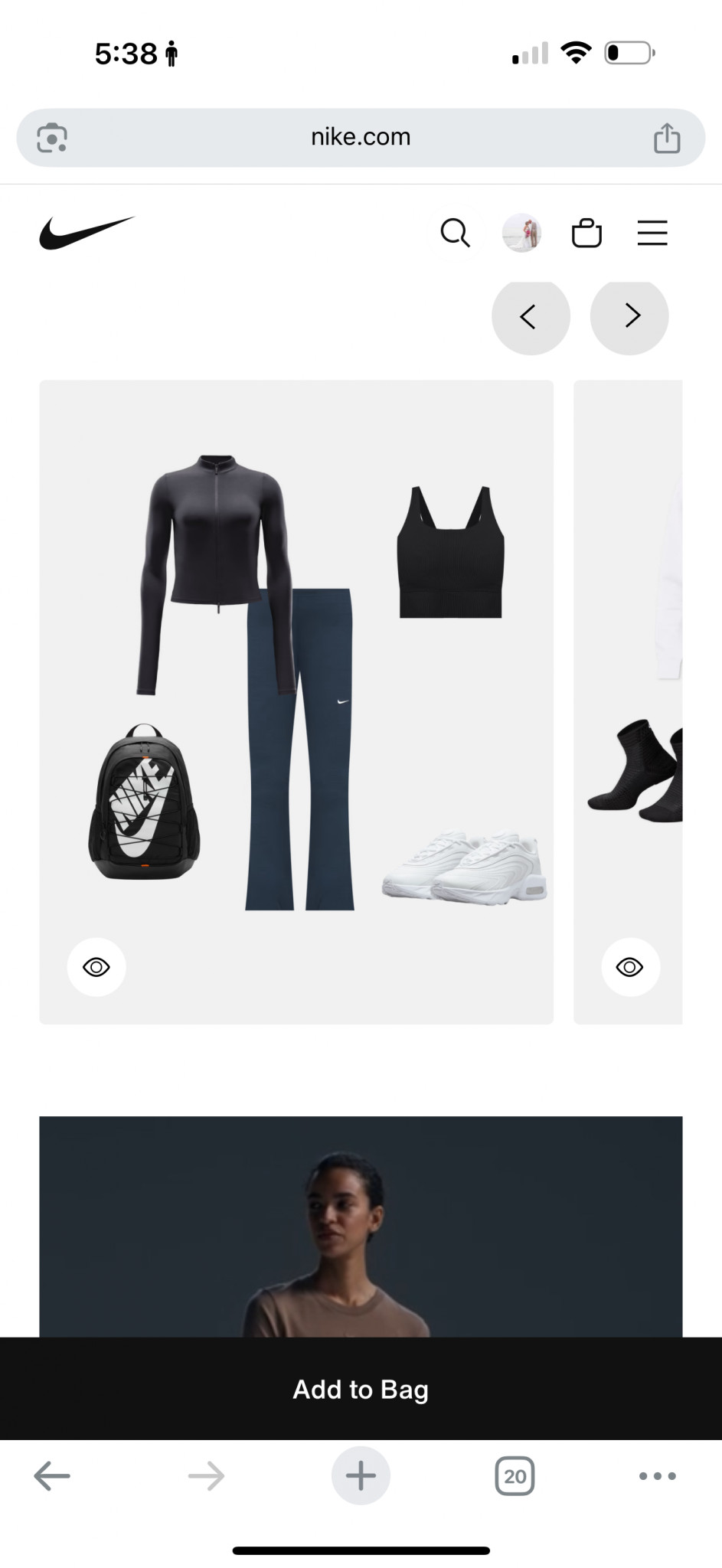Show the next outfit in carousel
Screen dimensions: 722x1568
(629, 315)
